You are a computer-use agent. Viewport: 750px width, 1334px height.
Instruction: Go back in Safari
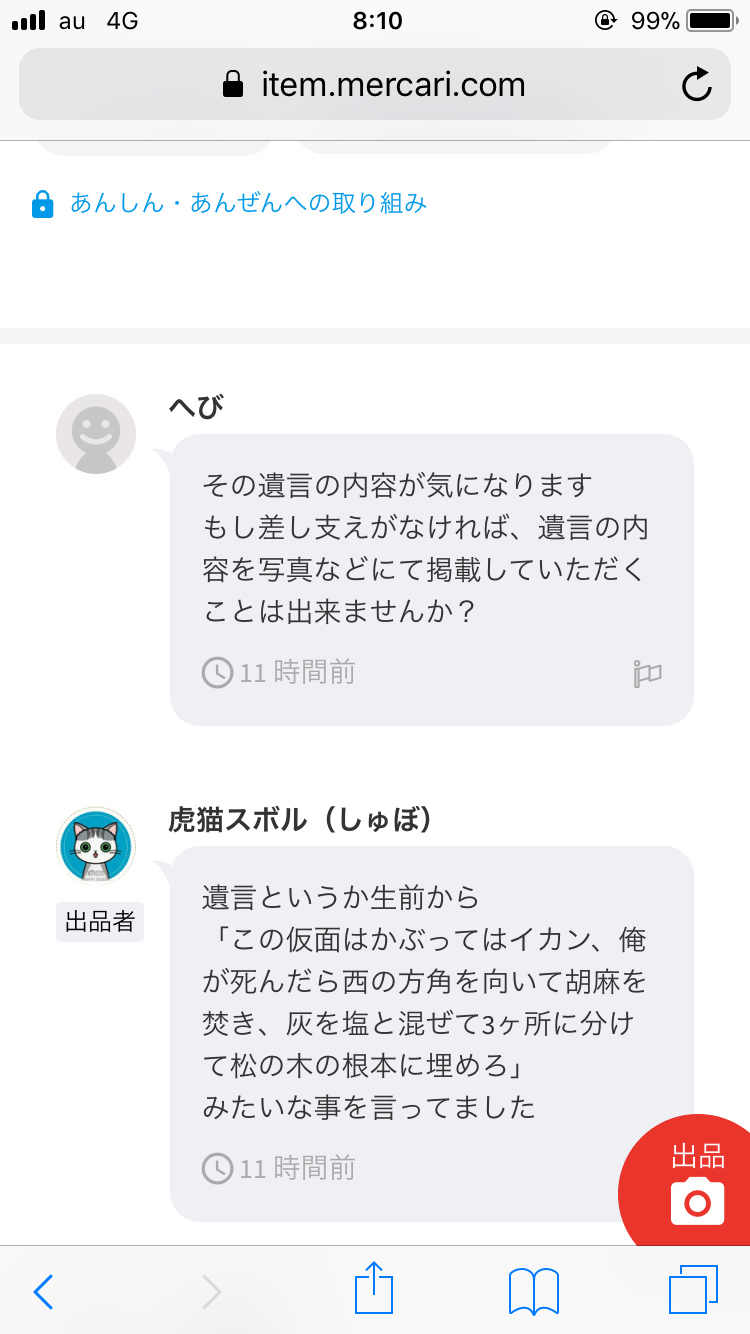pyautogui.click(x=44, y=1292)
